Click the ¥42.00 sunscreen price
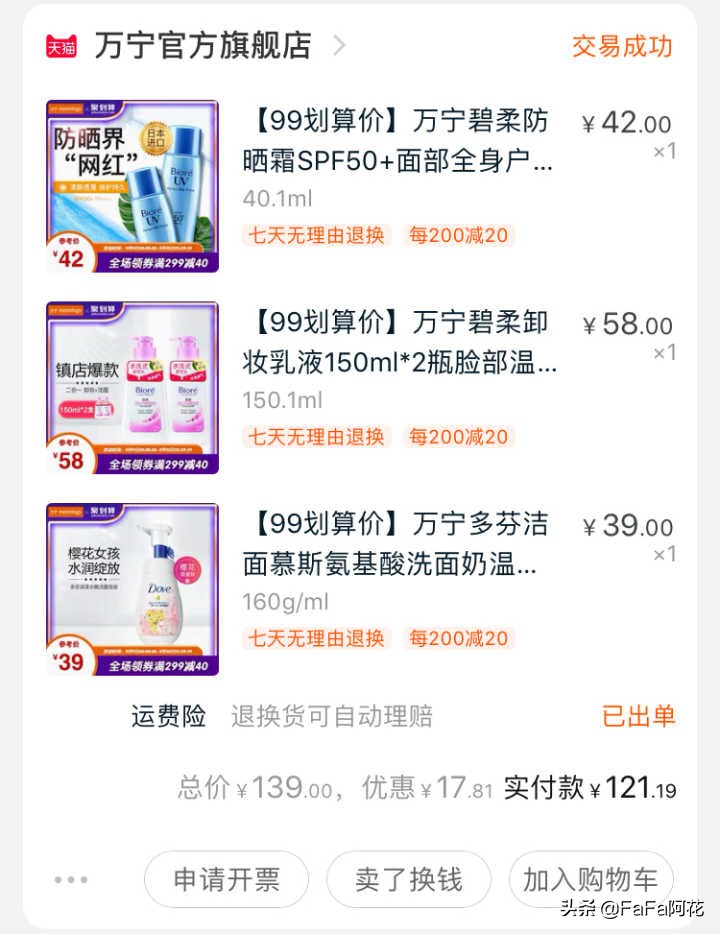 point(626,124)
